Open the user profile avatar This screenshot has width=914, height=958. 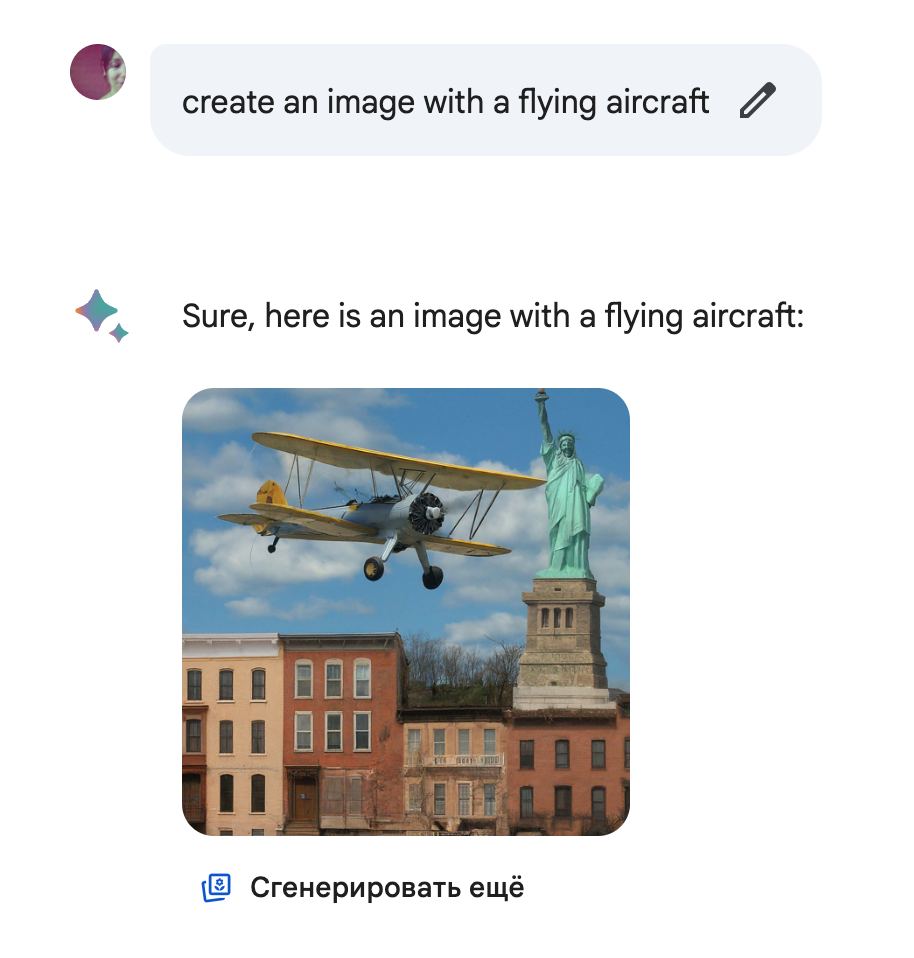(x=98, y=72)
